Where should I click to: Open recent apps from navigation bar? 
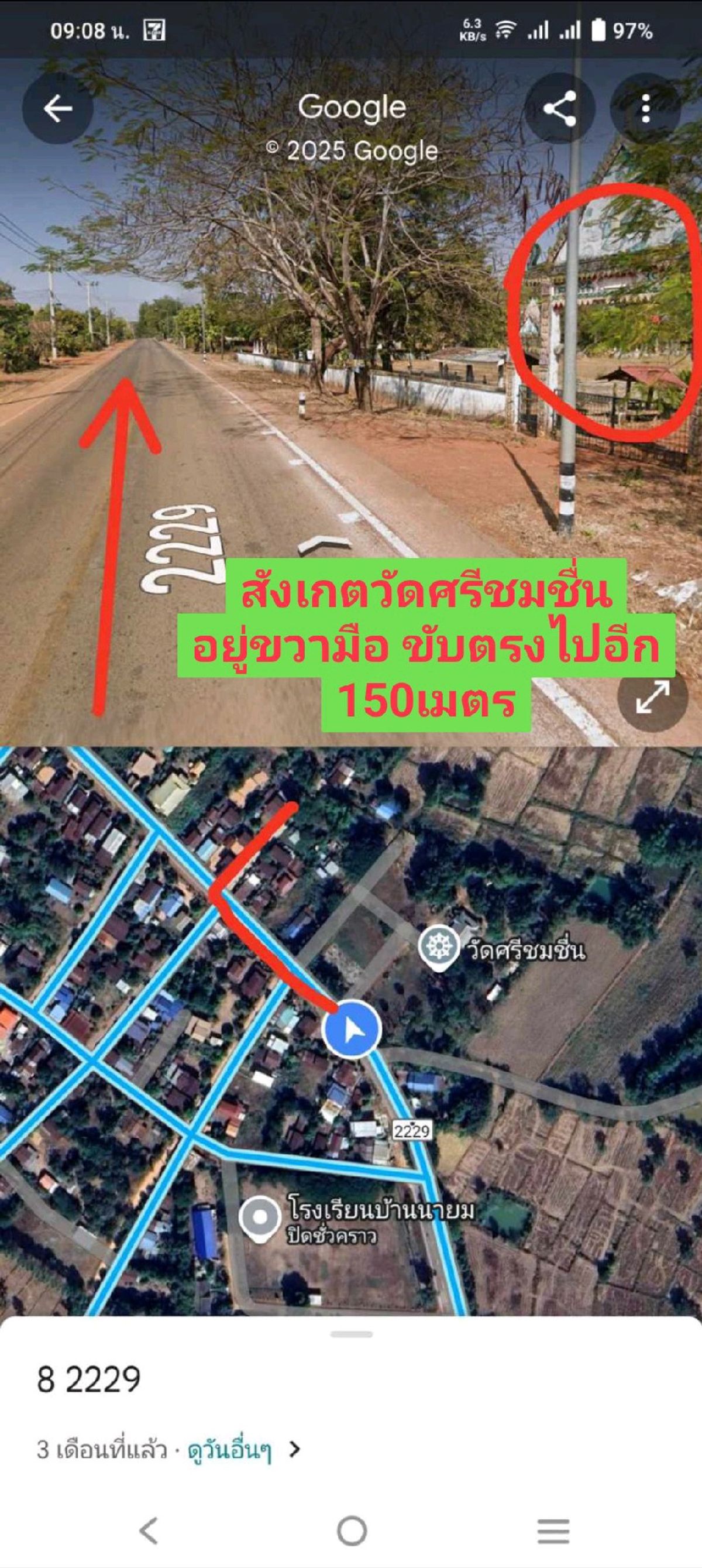coord(553,1531)
